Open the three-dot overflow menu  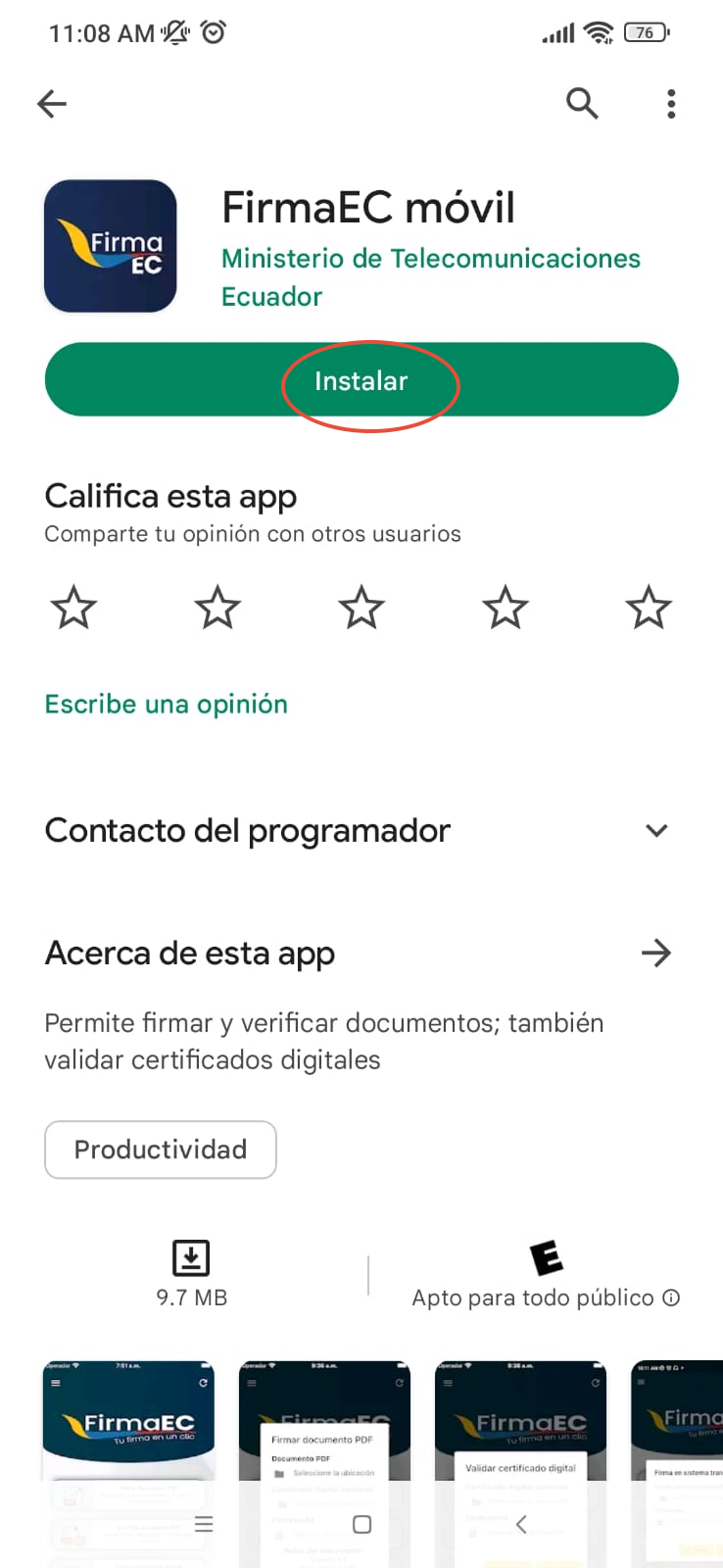point(671,103)
